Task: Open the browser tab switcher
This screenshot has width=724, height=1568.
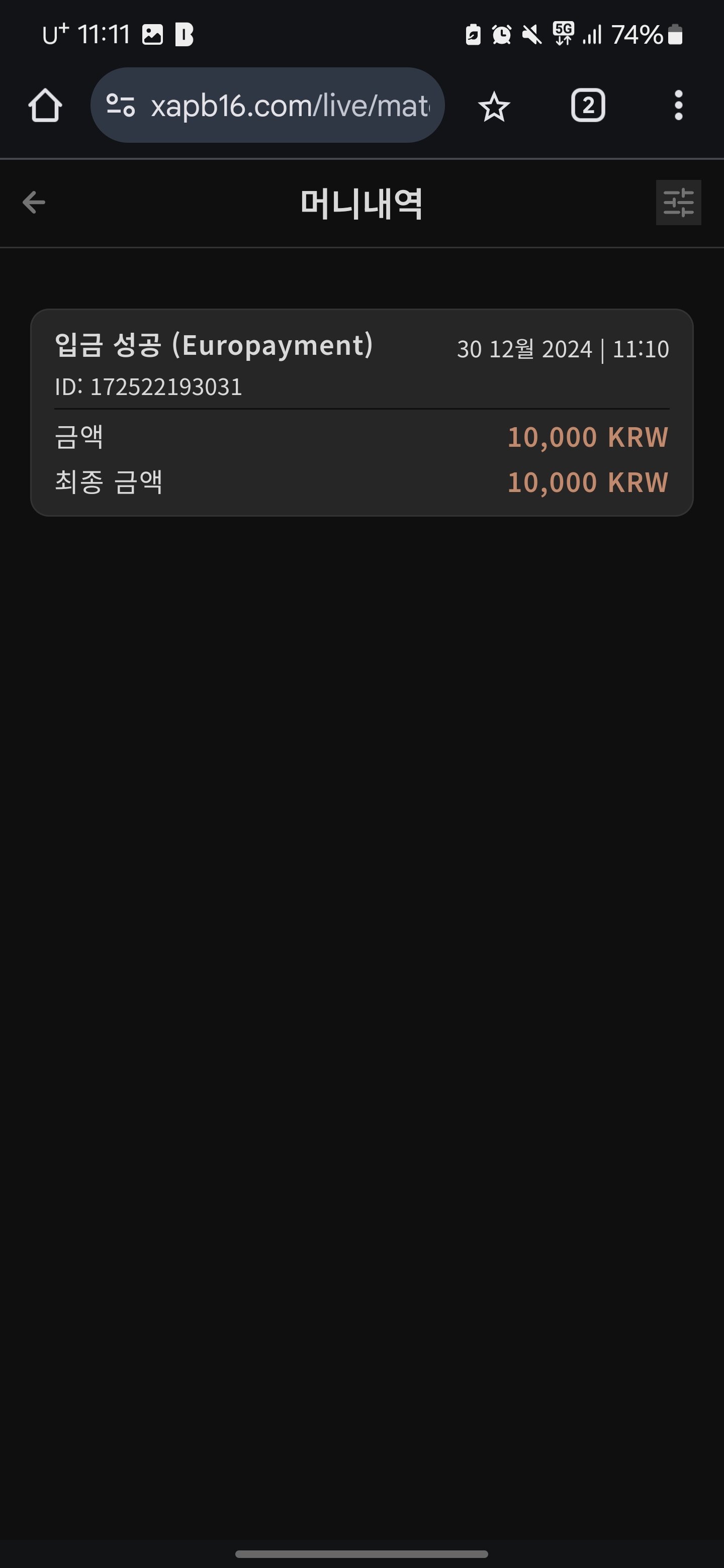Action: pos(588,106)
